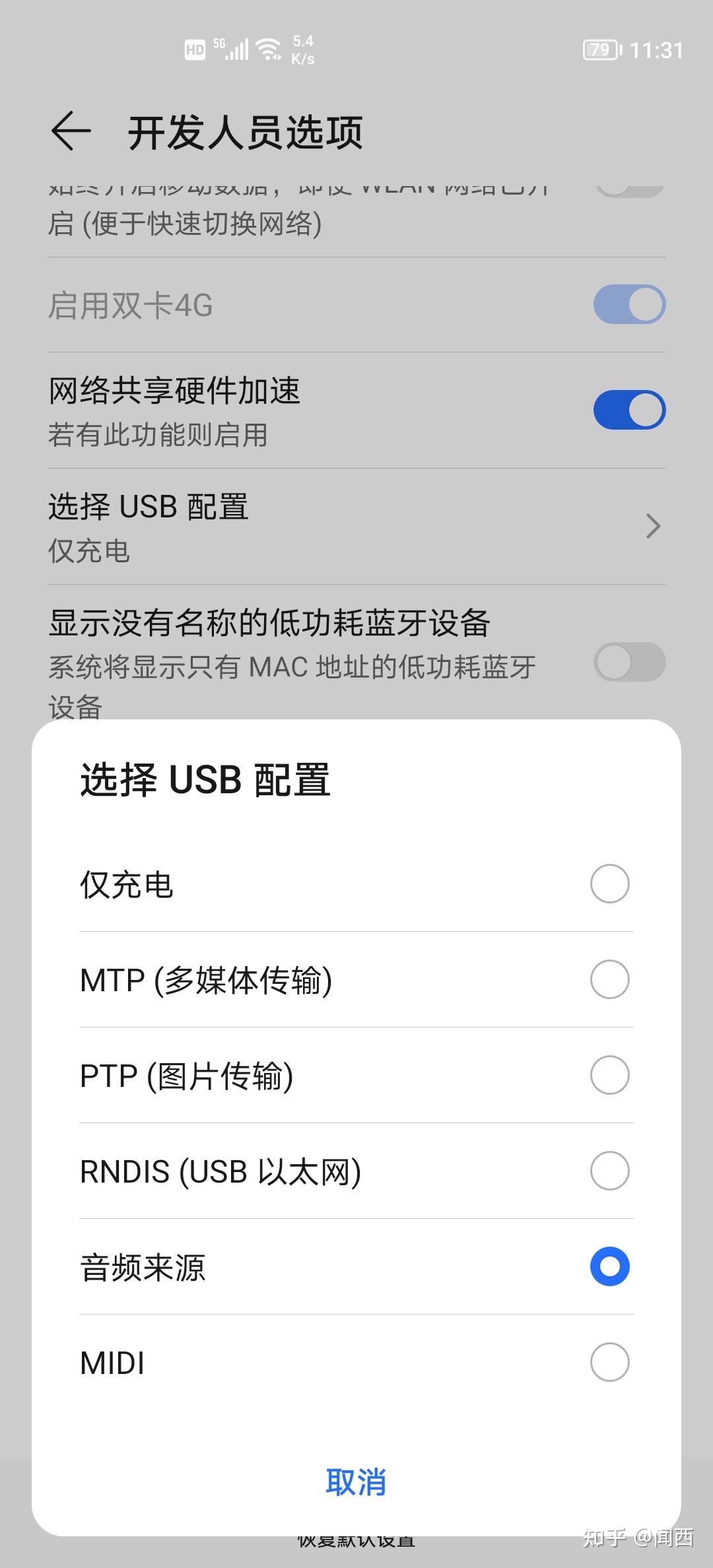
Task: Select the 仅充电 option
Action: (609, 884)
